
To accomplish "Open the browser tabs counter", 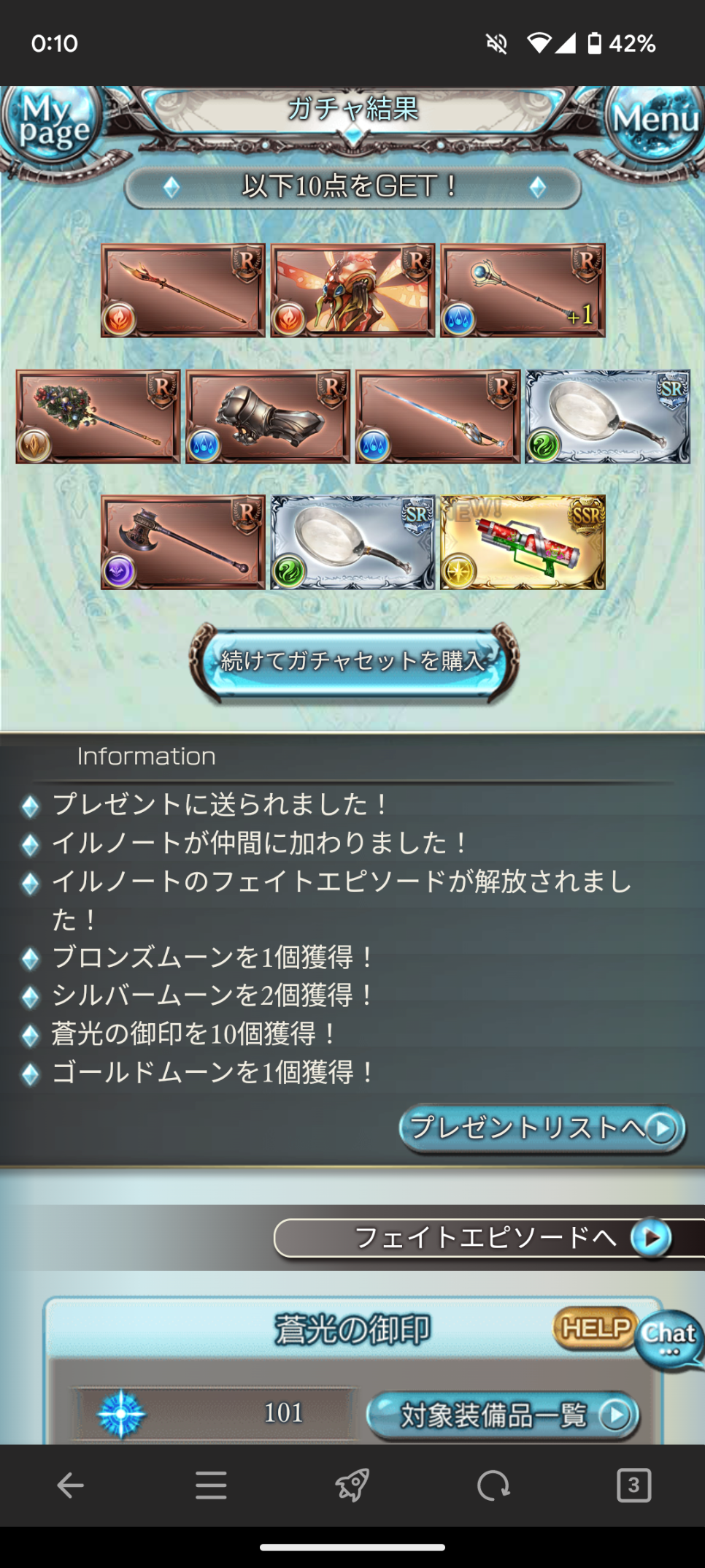I will click(x=633, y=1485).
